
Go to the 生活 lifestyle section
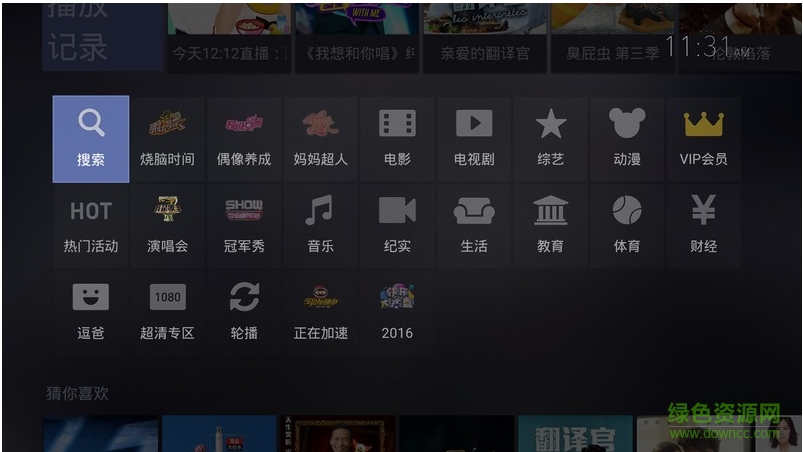coord(474,226)
